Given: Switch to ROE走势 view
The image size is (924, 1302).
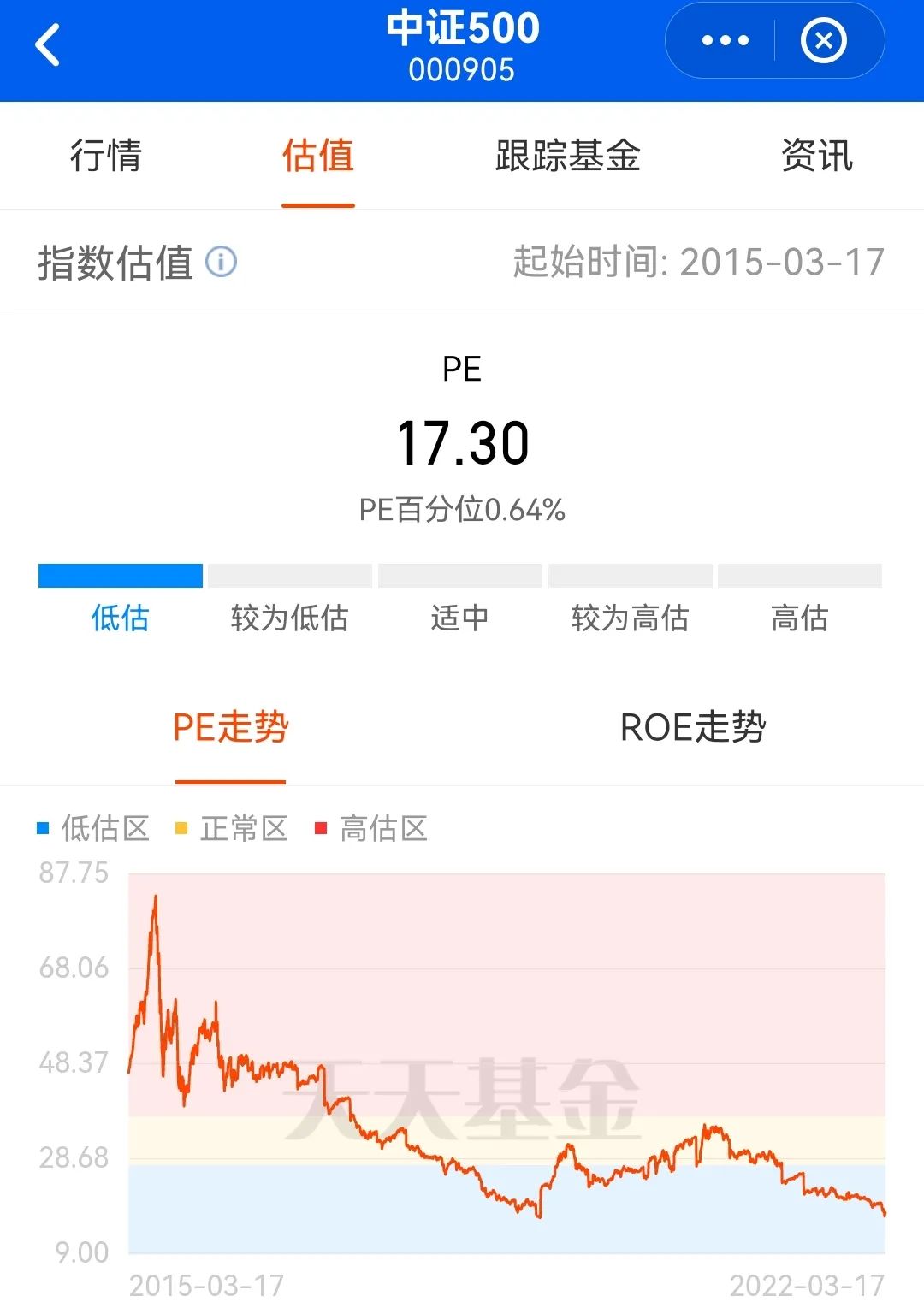Looking at the screenshot, I should (695, 728).
